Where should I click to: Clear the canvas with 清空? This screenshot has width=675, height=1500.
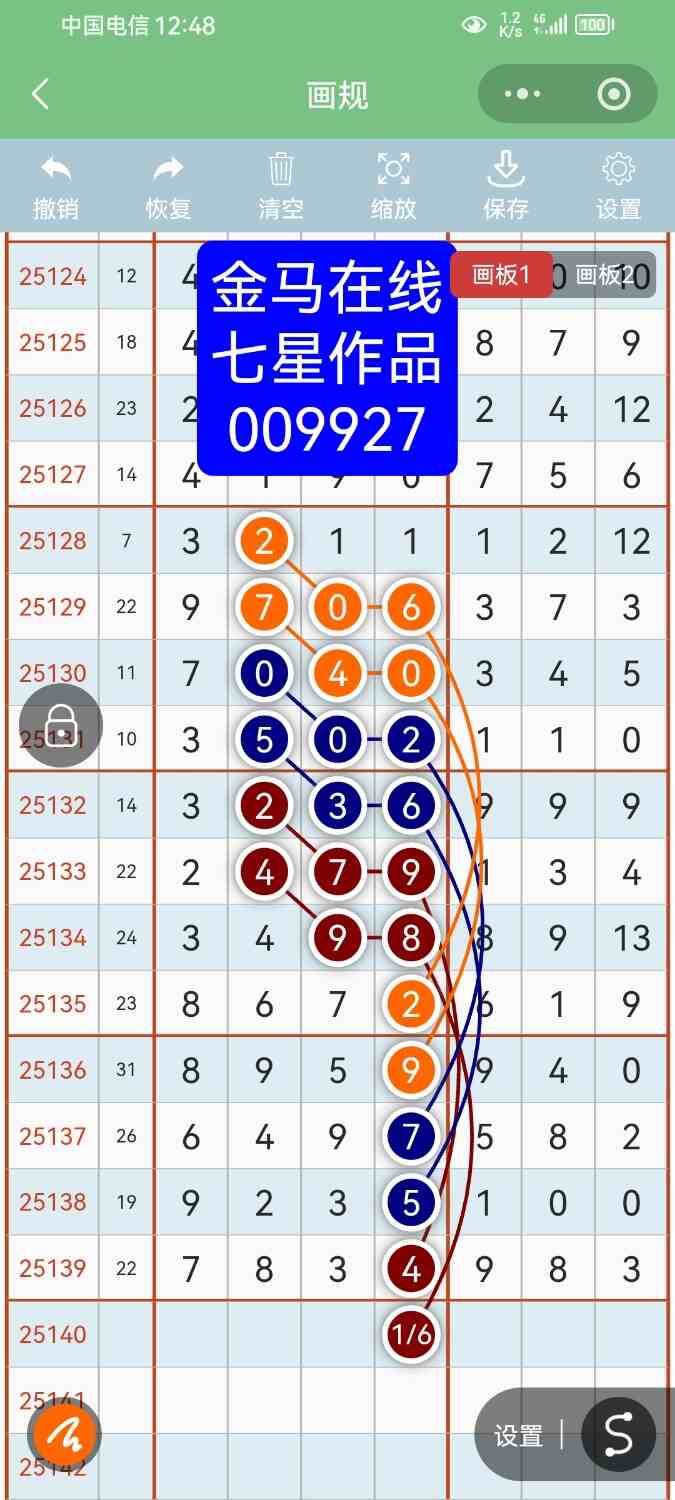(x=281, y=186)
